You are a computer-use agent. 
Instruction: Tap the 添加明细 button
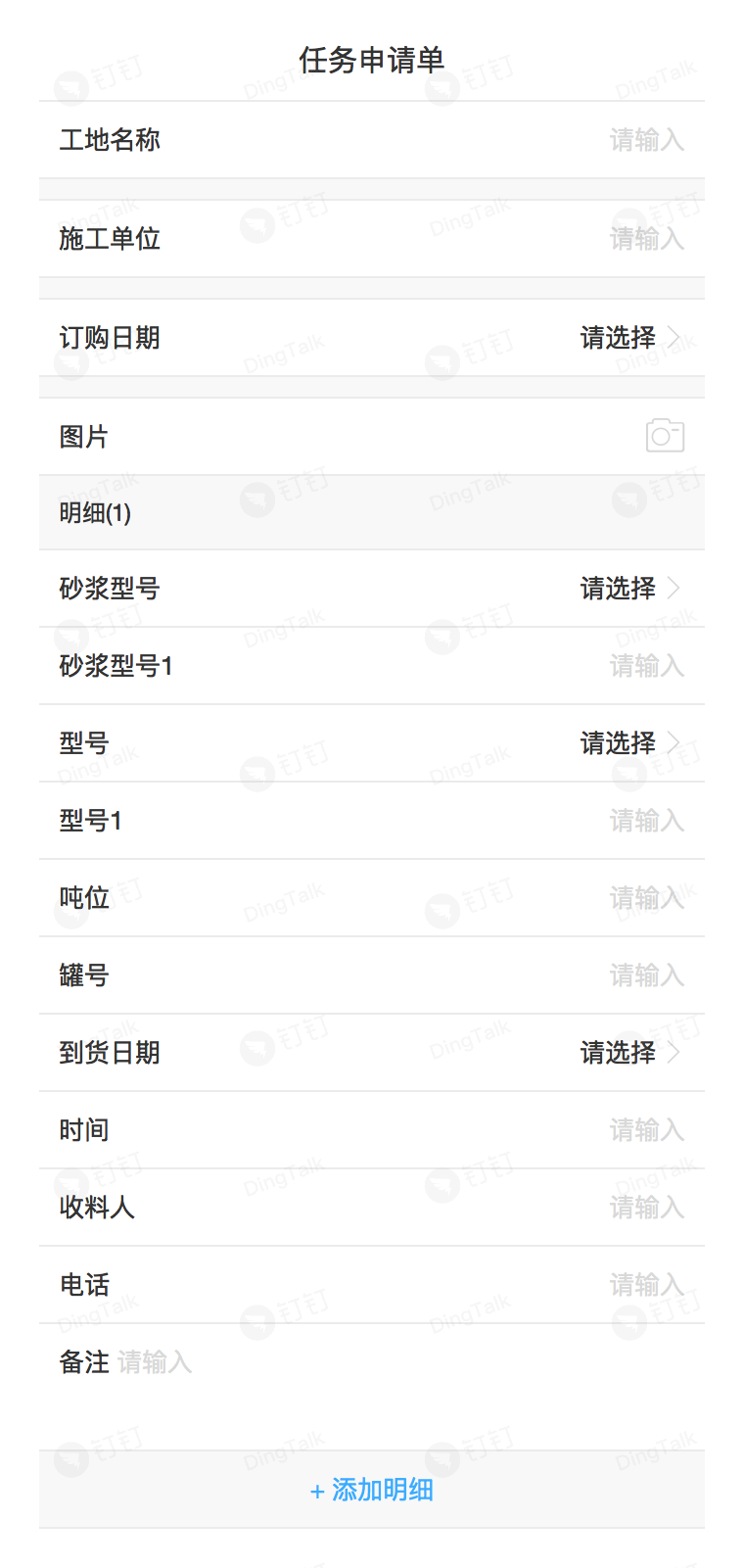[372, 1490]
